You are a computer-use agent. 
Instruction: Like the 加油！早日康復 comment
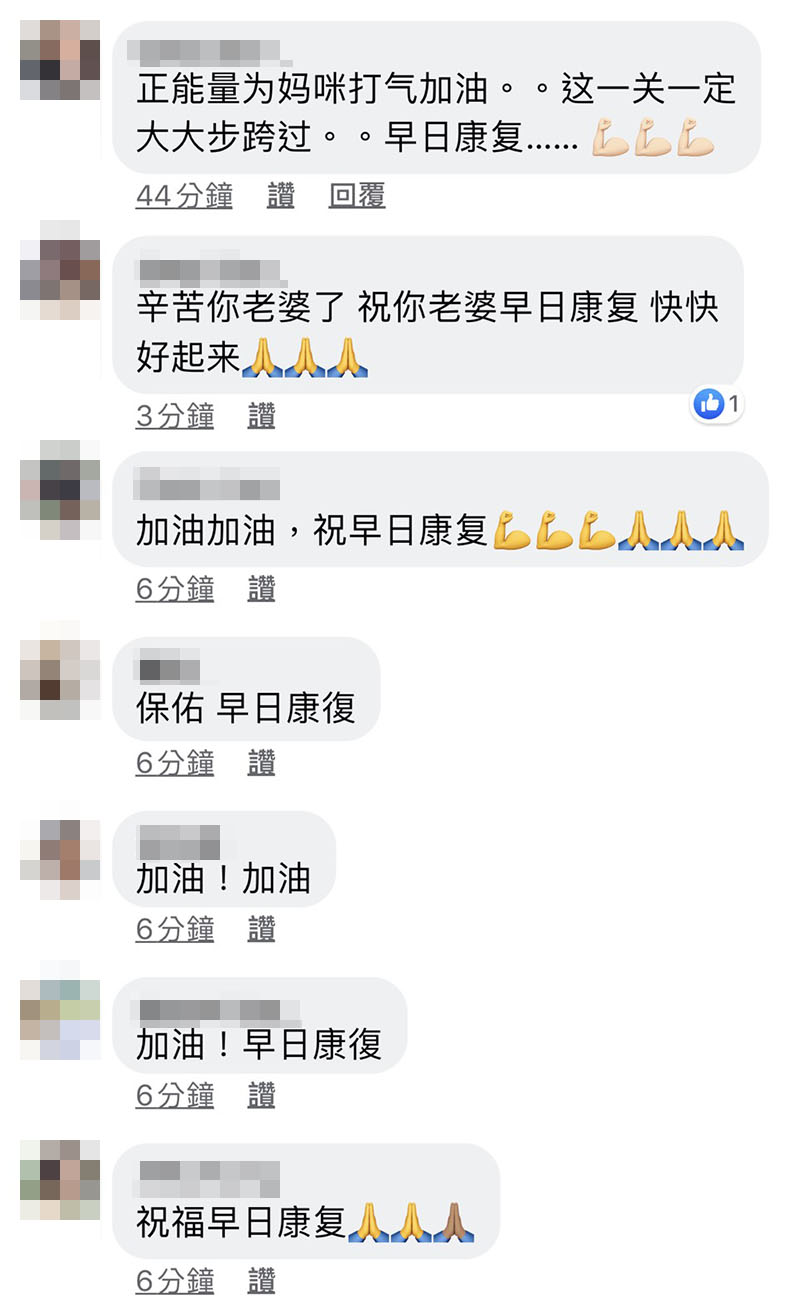click(x=261, y=1096)
